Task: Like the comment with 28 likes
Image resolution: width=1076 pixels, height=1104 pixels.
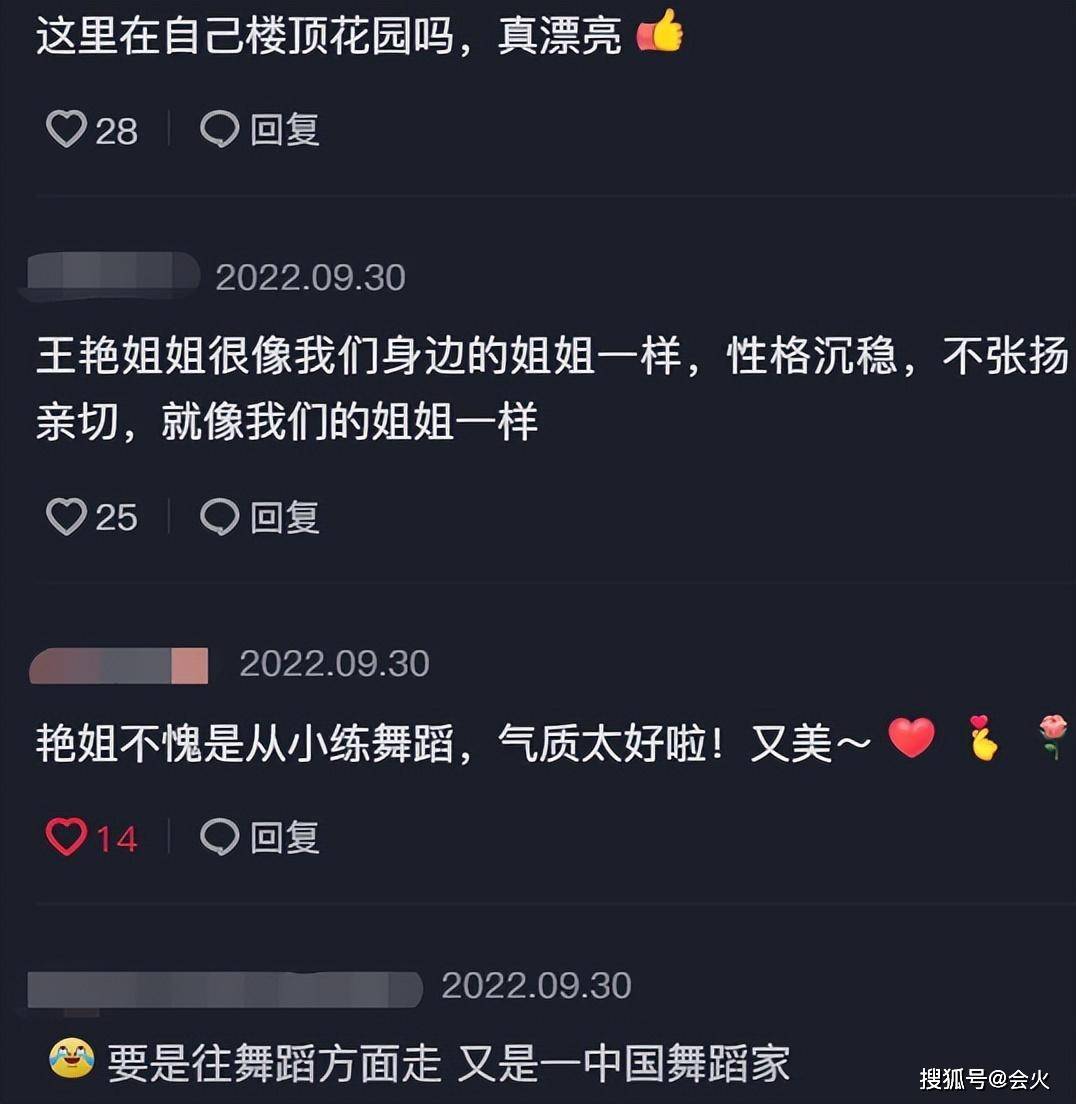Action: point(67,130)
